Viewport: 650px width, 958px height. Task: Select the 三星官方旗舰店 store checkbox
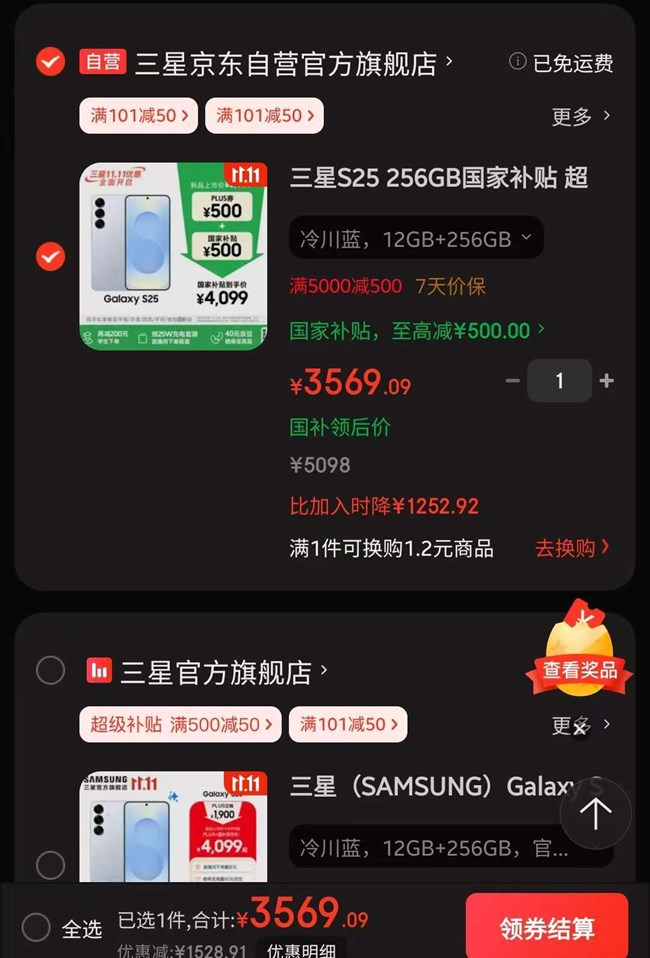(50, 670)
